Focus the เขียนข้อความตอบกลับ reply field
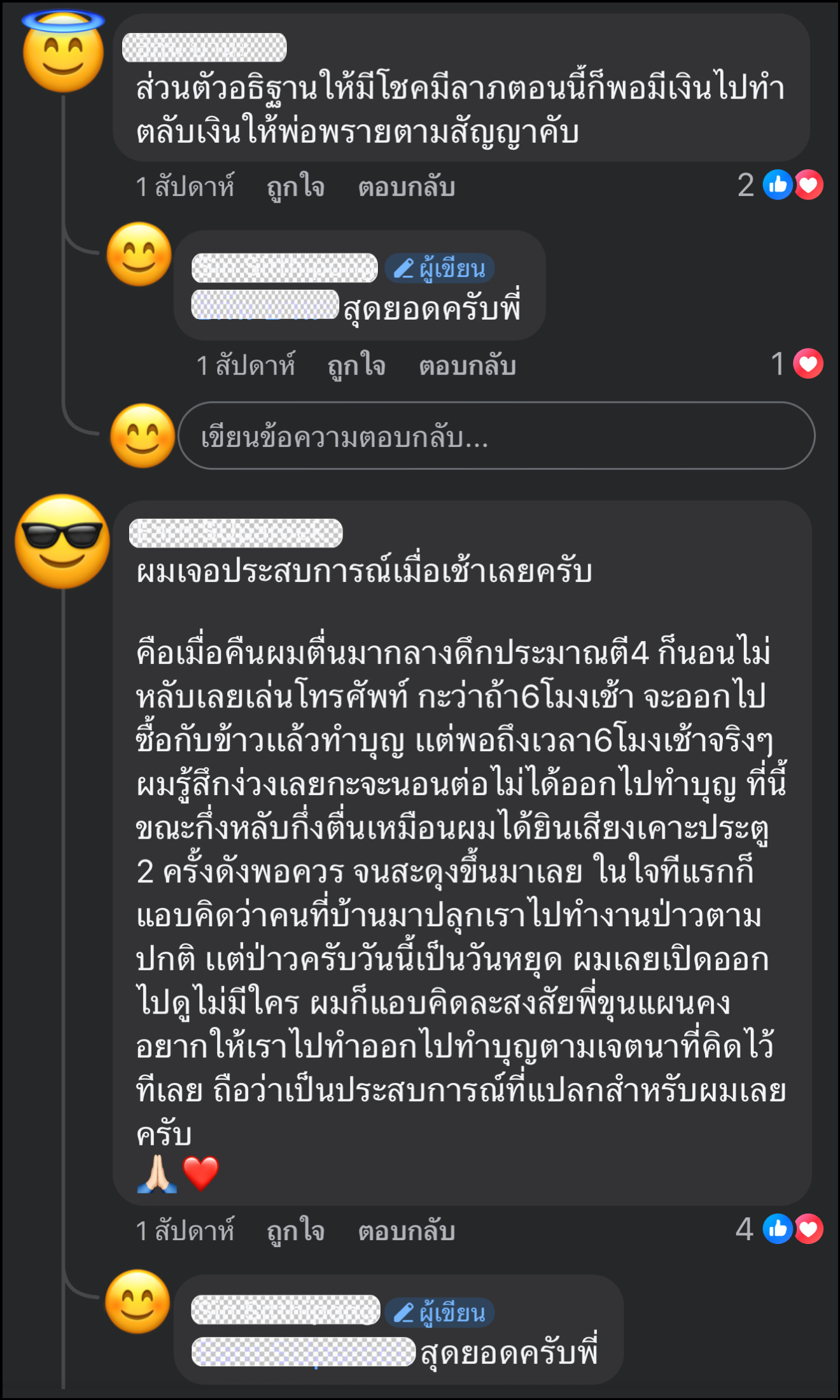Viewport: 840px width, 1400px height. coord(496,436)
